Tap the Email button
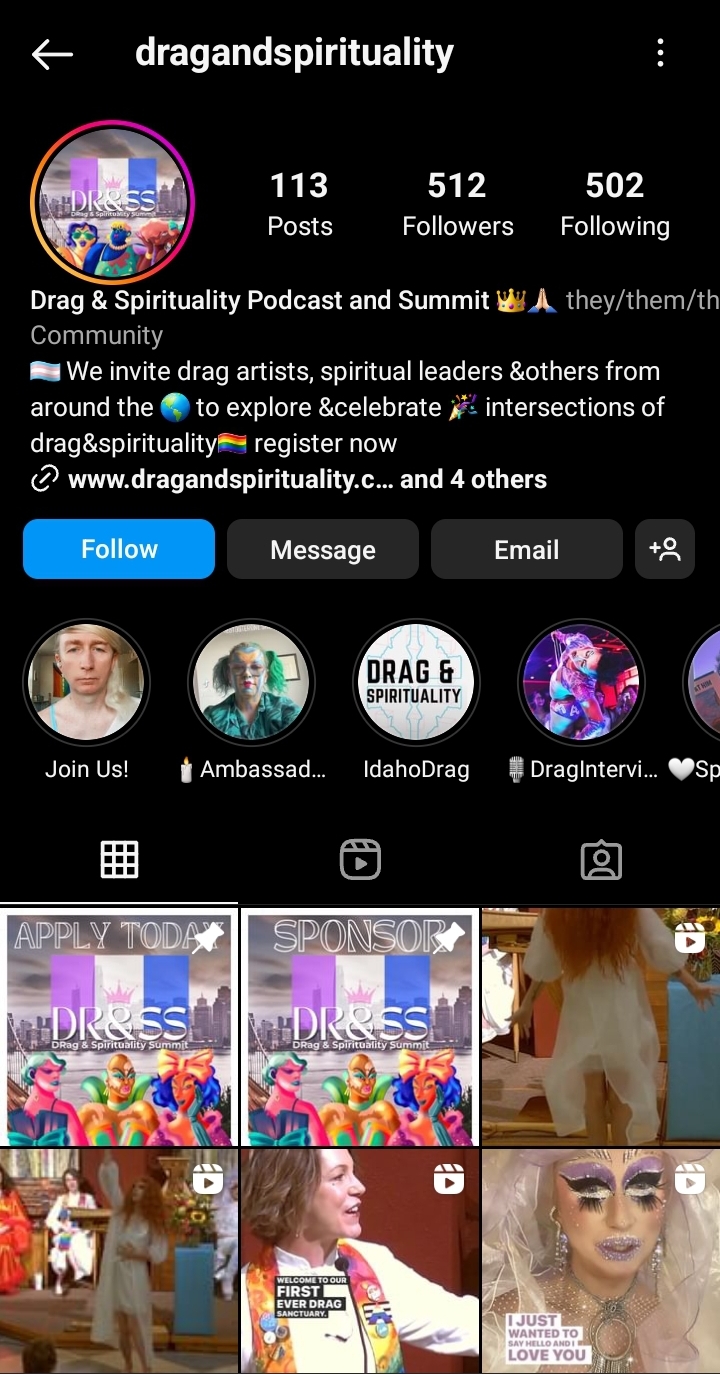720x1374 pixels. coord(527,549)
